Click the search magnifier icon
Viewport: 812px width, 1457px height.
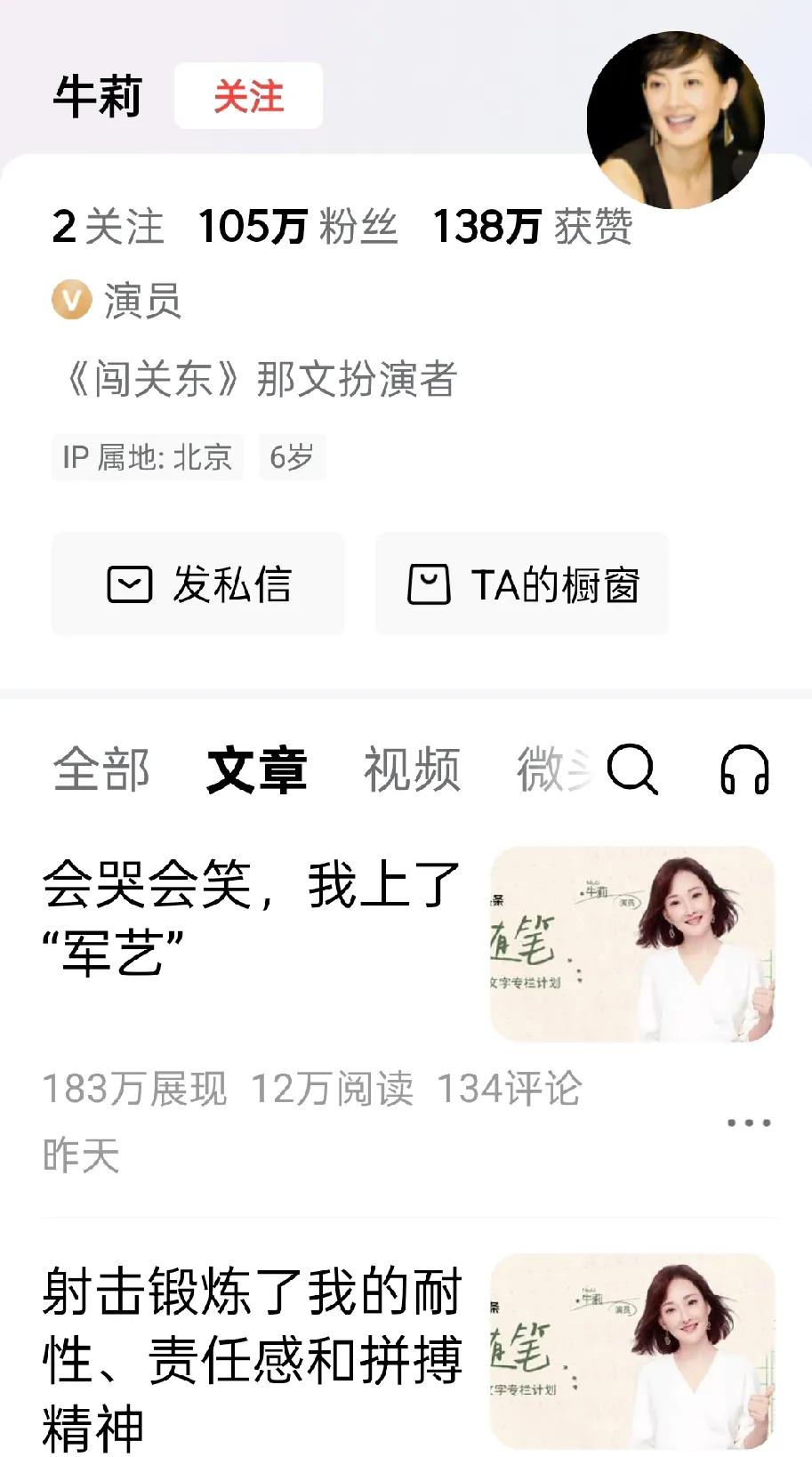click(x=633, y=772)
